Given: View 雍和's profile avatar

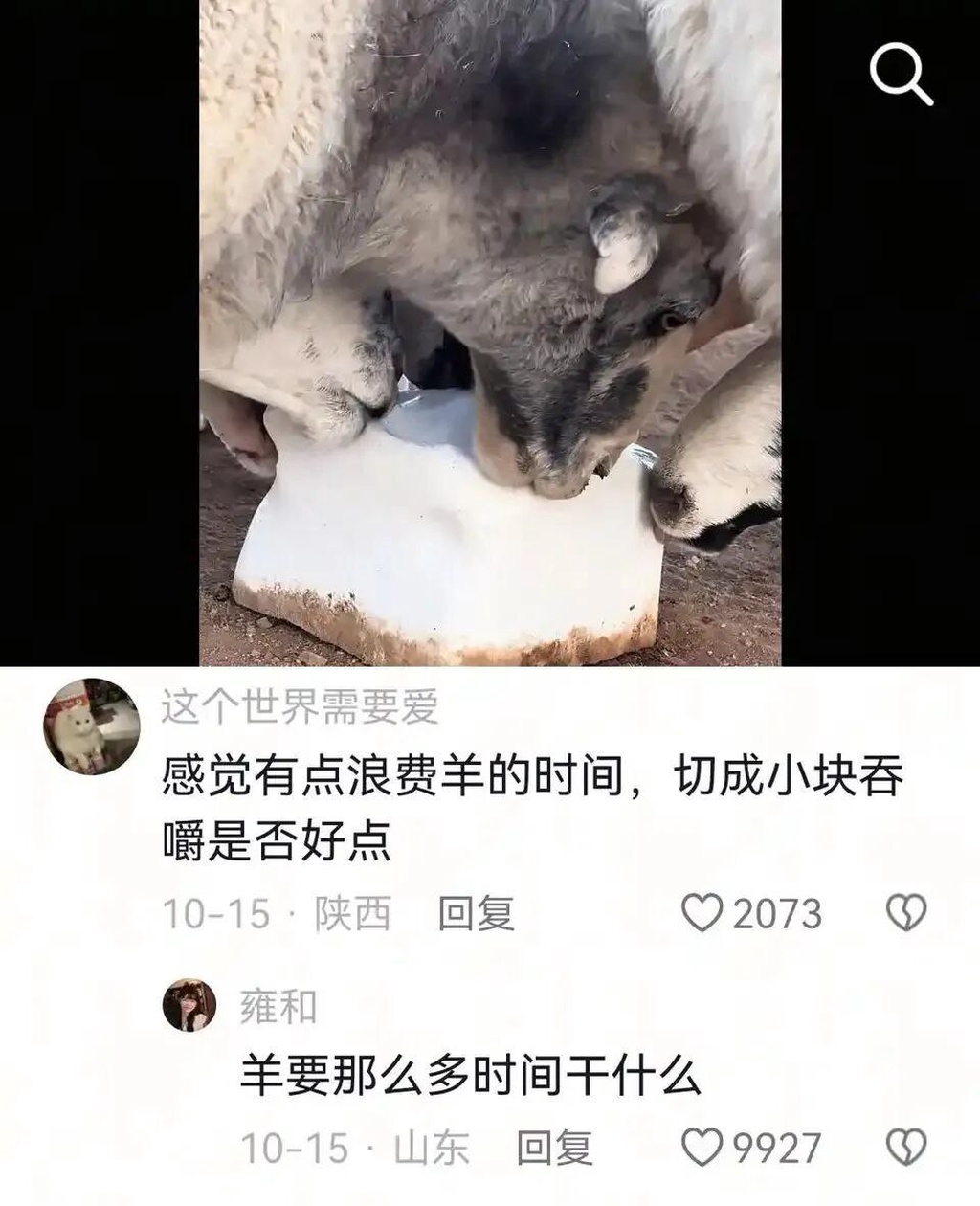Looking at the screenshot, I should pos(189,1005).
